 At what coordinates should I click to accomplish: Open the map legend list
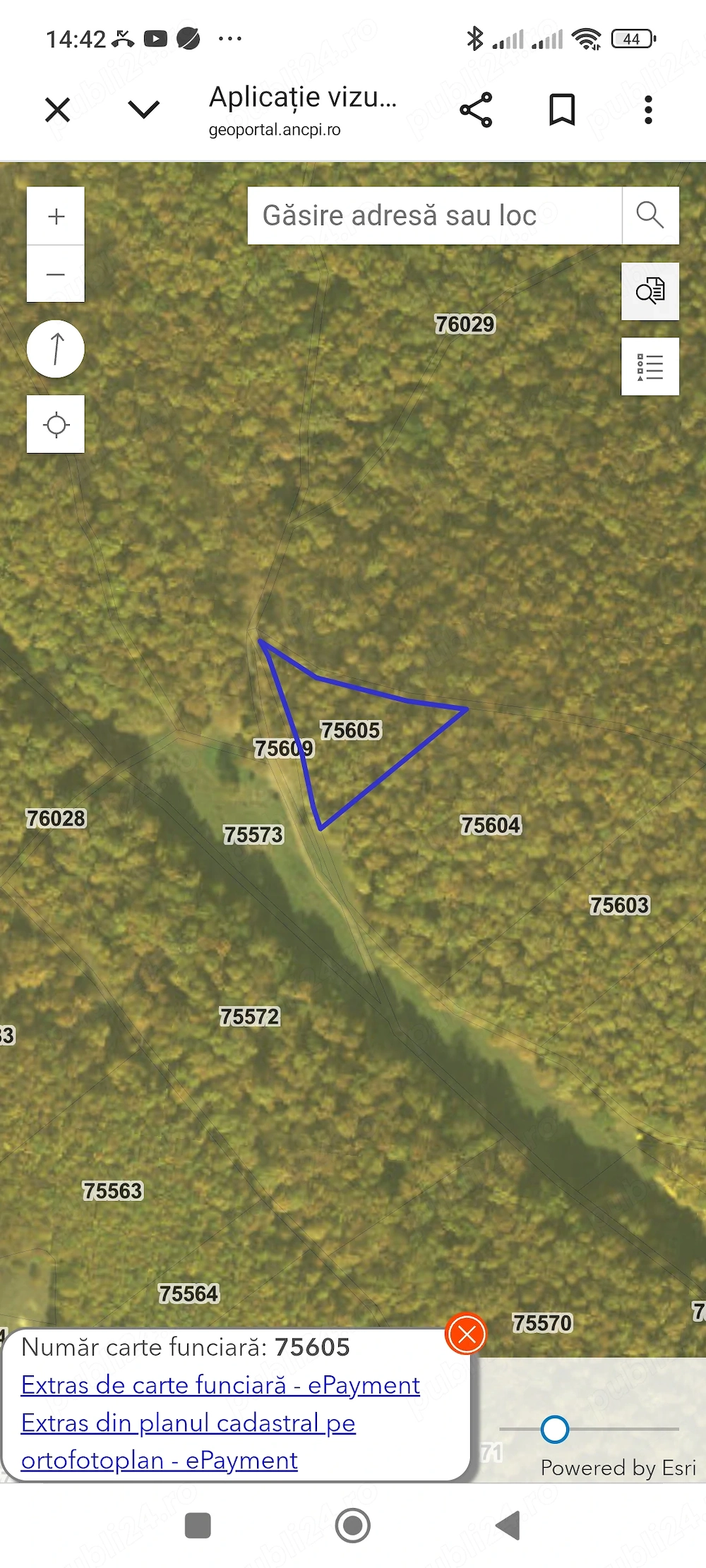pyautogui.click(x=650, y=366)
